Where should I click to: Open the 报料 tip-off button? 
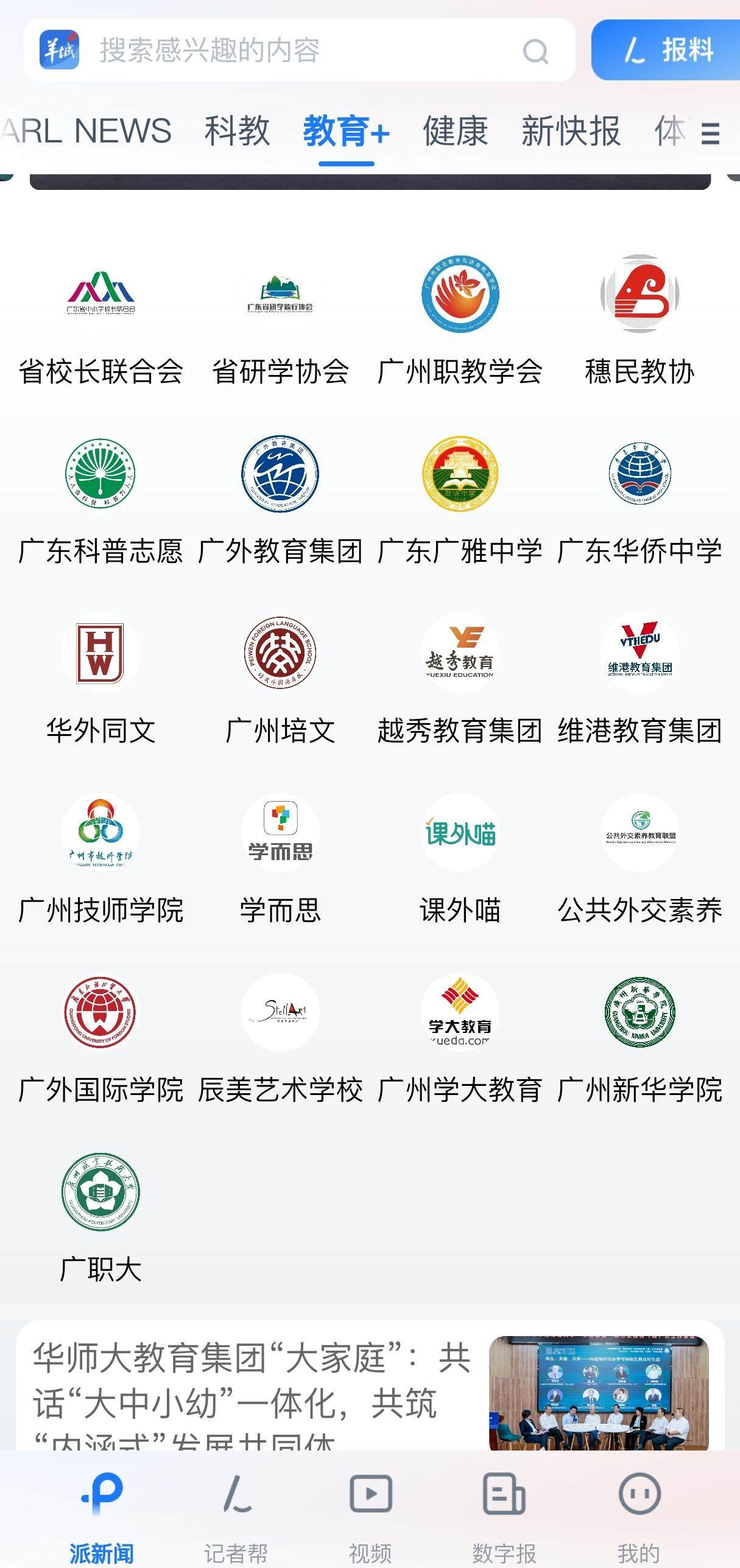667,50
